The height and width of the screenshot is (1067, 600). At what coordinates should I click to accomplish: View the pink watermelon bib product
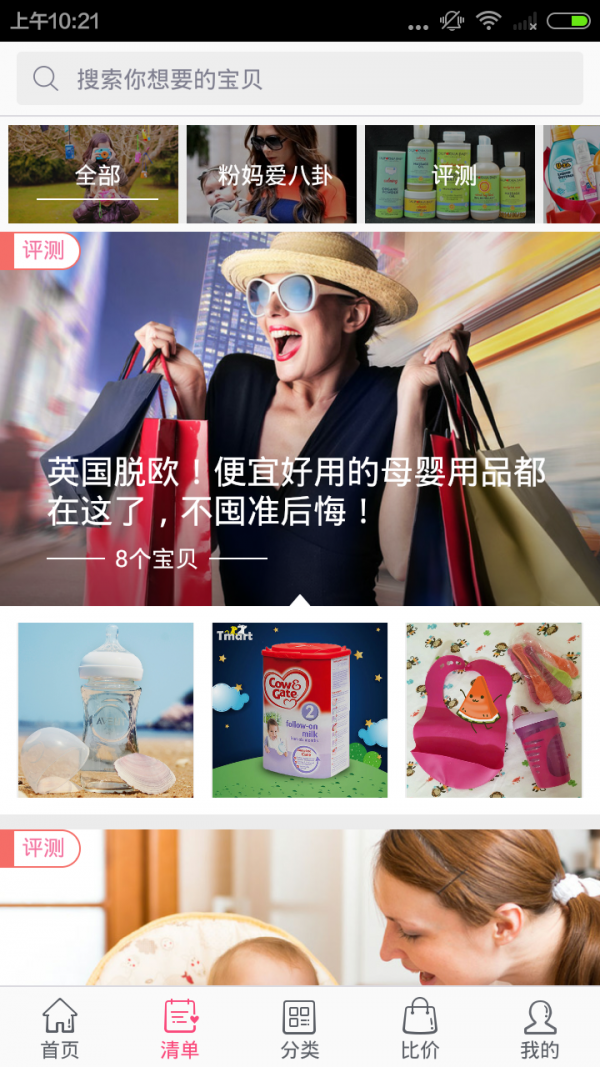tap(494, 710)
